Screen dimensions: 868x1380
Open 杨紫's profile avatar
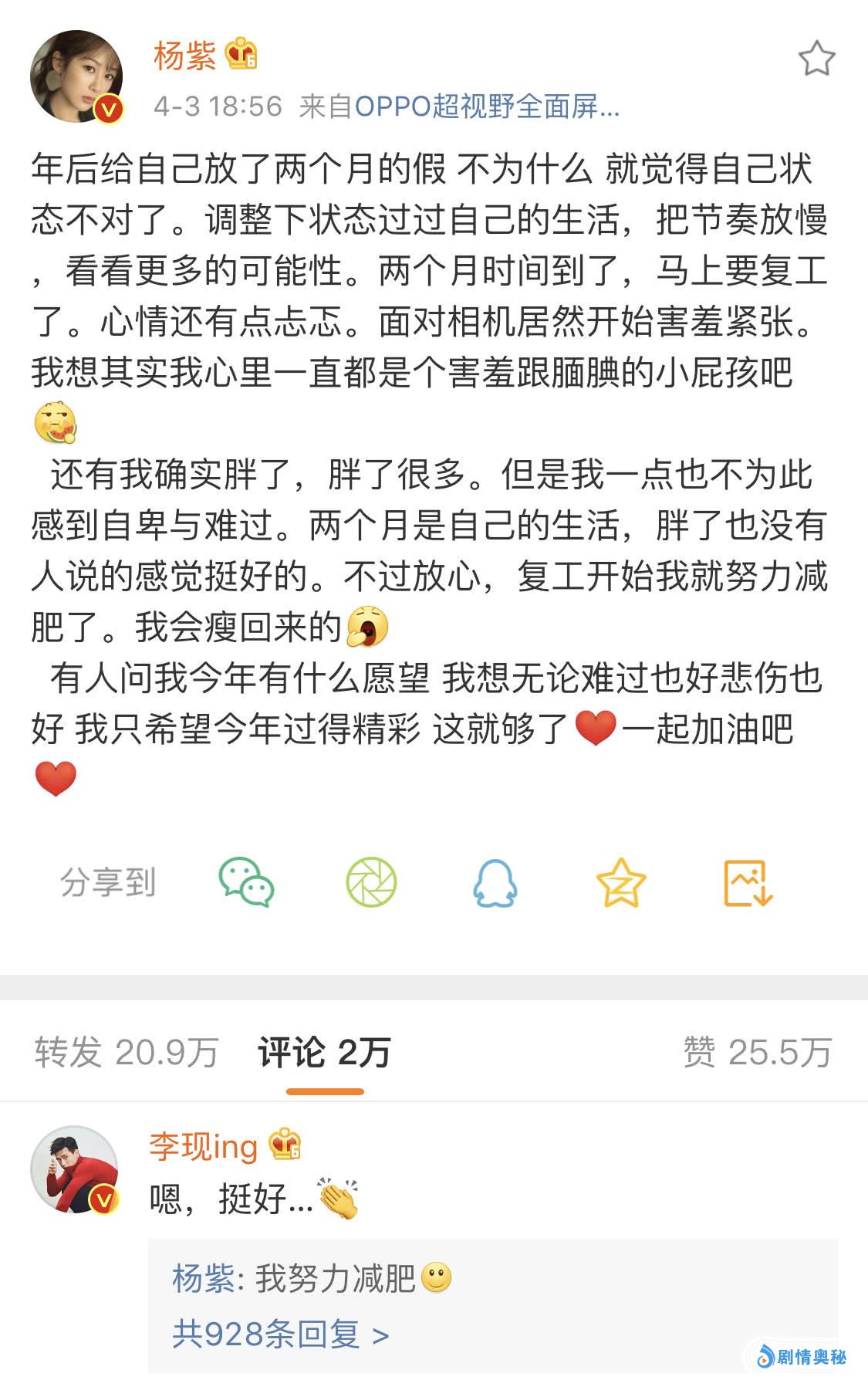click(76, 77)
